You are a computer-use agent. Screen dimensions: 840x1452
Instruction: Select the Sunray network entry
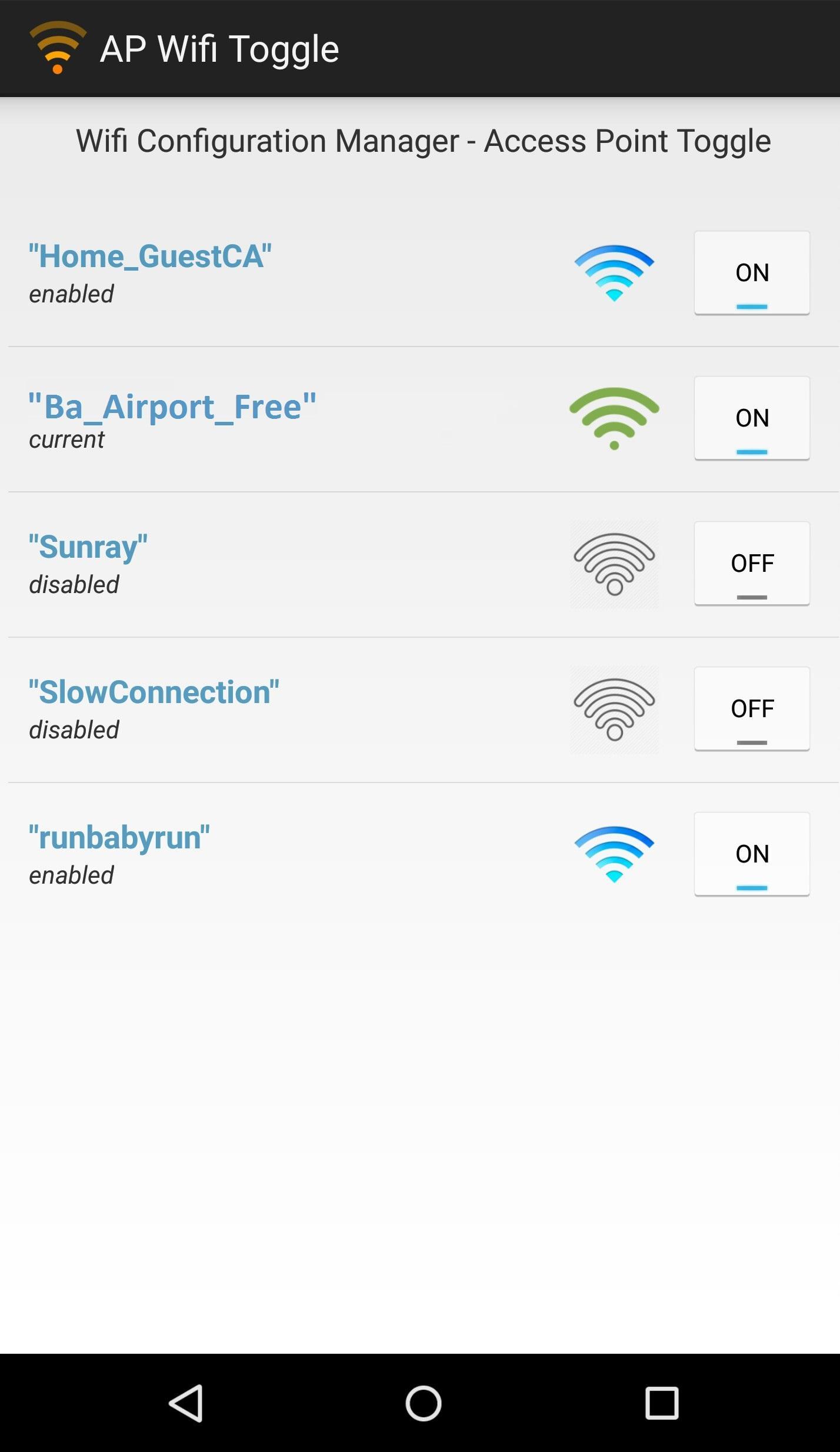(88, 547)
